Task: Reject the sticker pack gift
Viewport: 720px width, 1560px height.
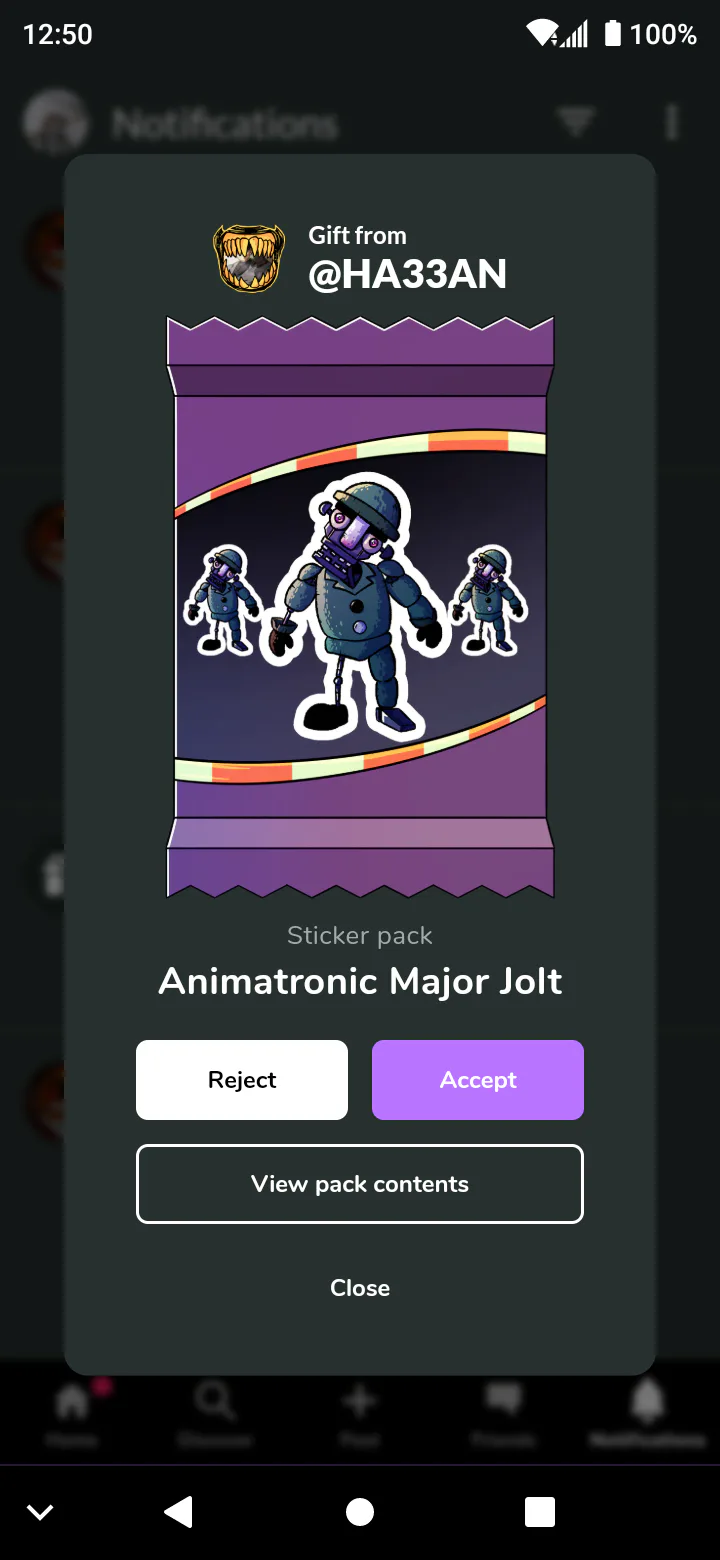Action: coord(242,1080)
